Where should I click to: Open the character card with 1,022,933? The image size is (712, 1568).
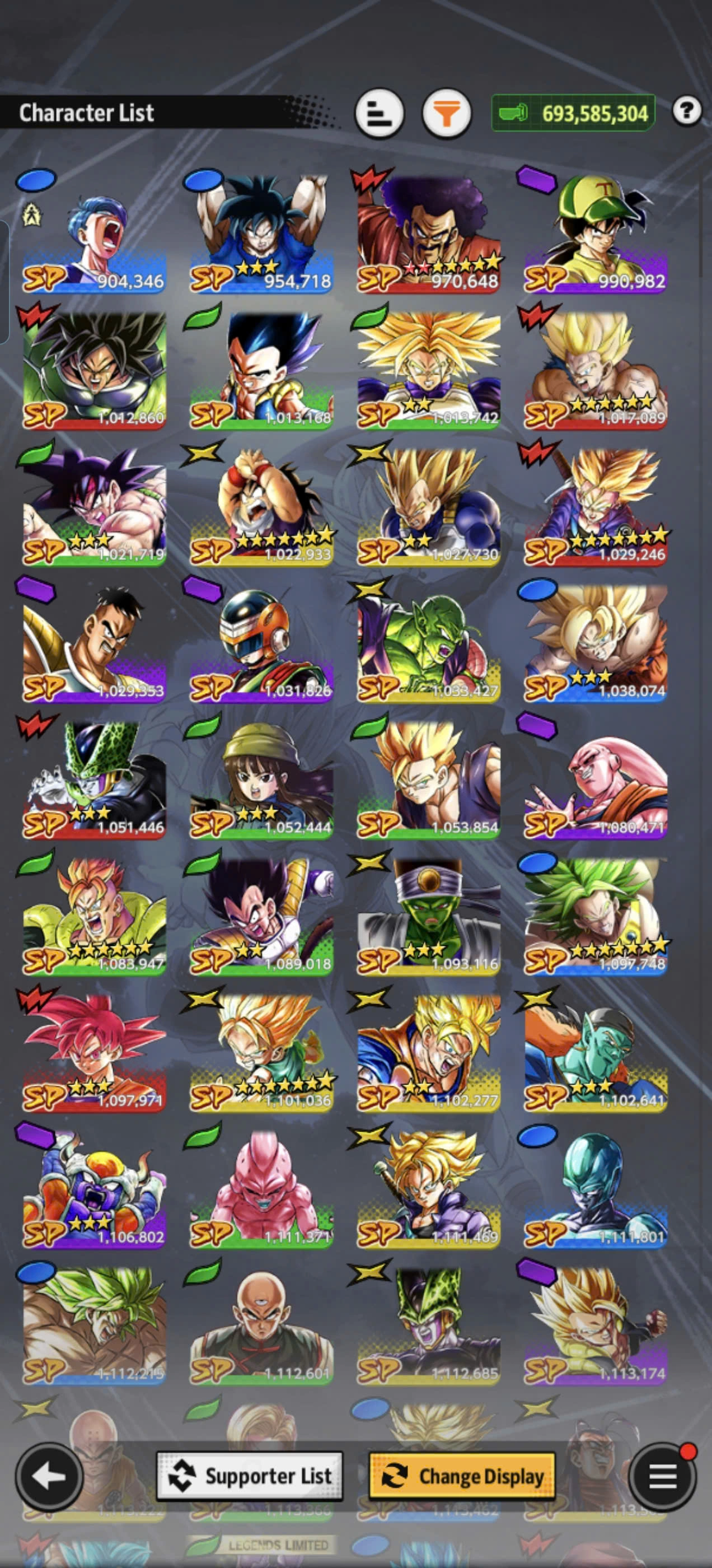261,507
